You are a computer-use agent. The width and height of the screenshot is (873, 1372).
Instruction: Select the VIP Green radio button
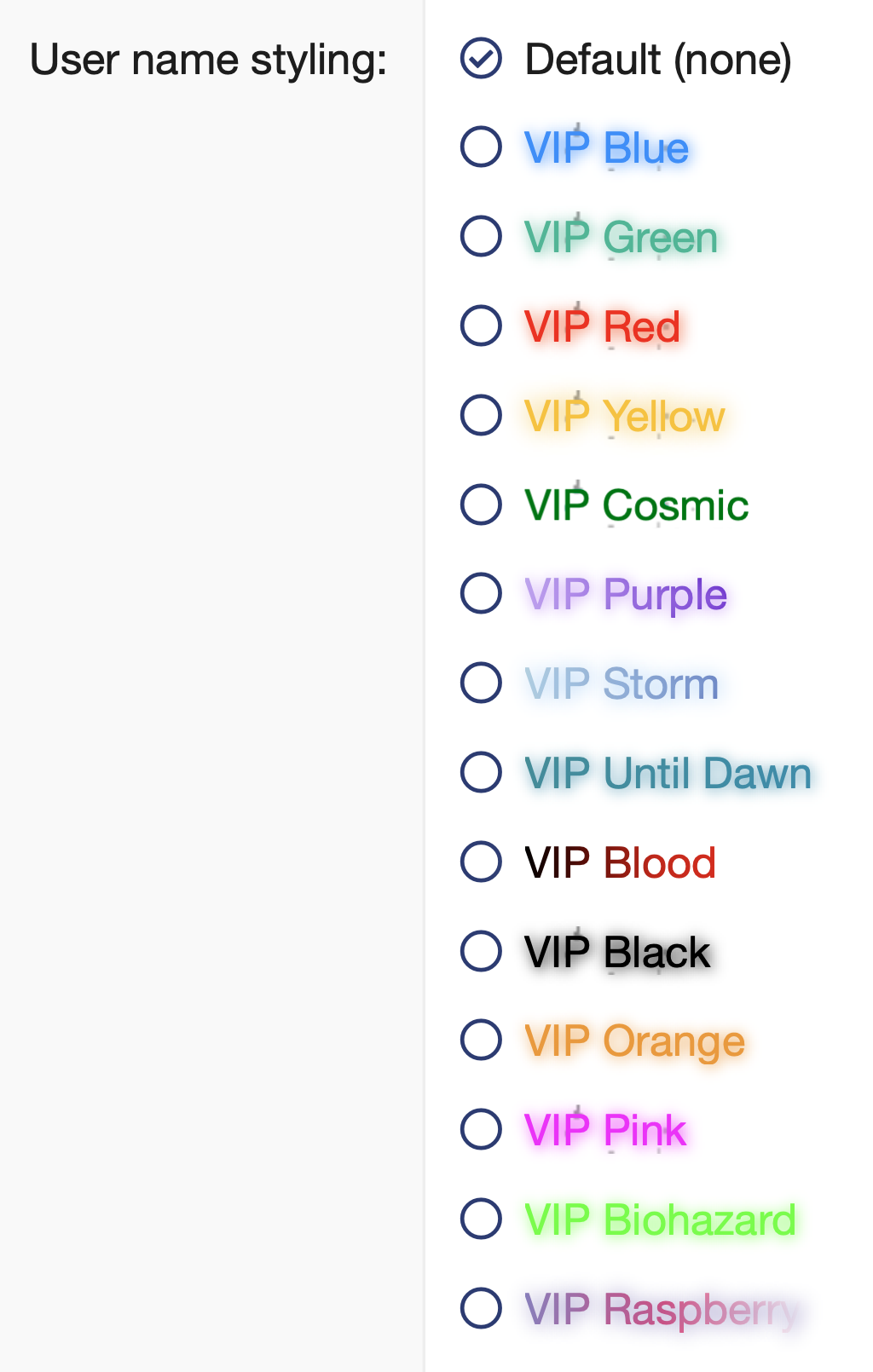(x=481, y=236)
